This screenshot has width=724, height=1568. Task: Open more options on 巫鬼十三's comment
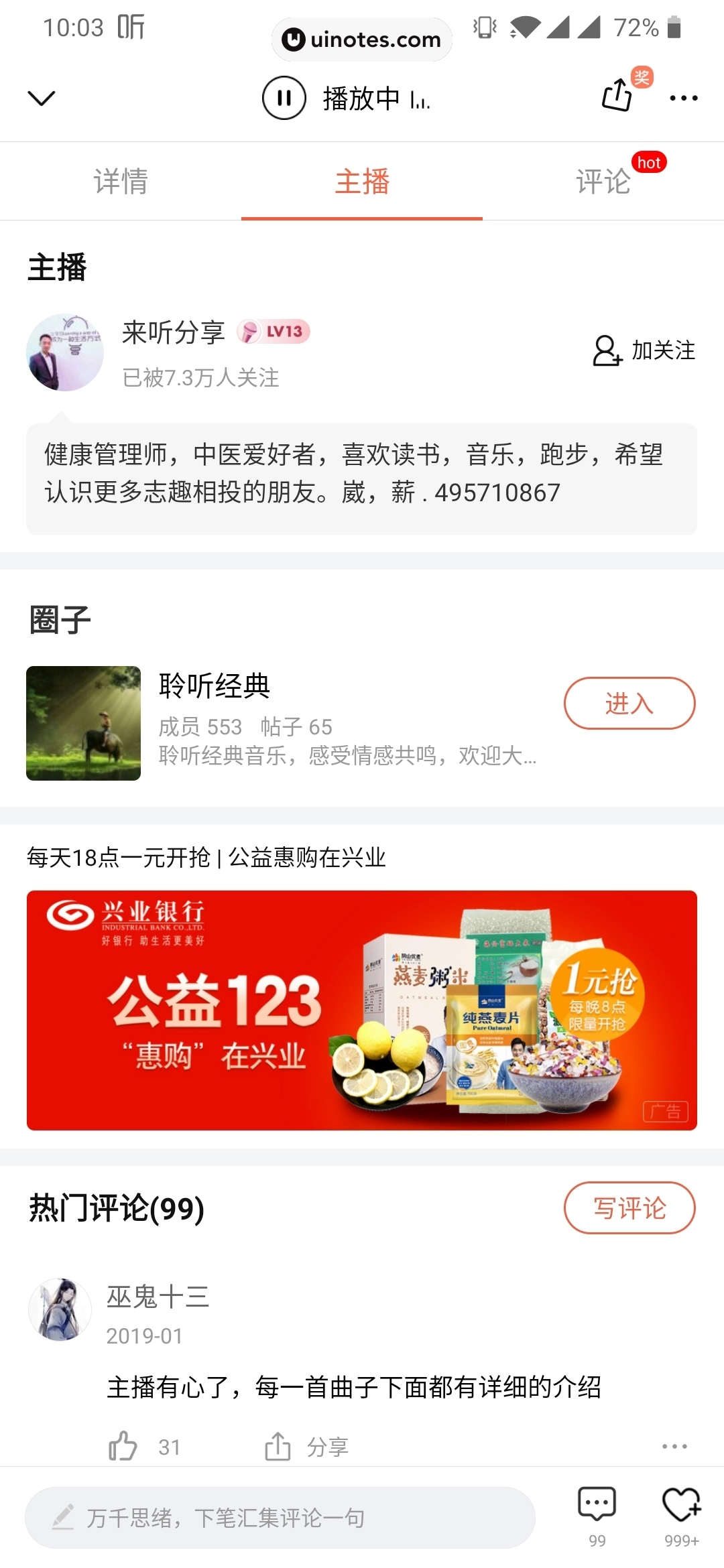[674, 1446]
